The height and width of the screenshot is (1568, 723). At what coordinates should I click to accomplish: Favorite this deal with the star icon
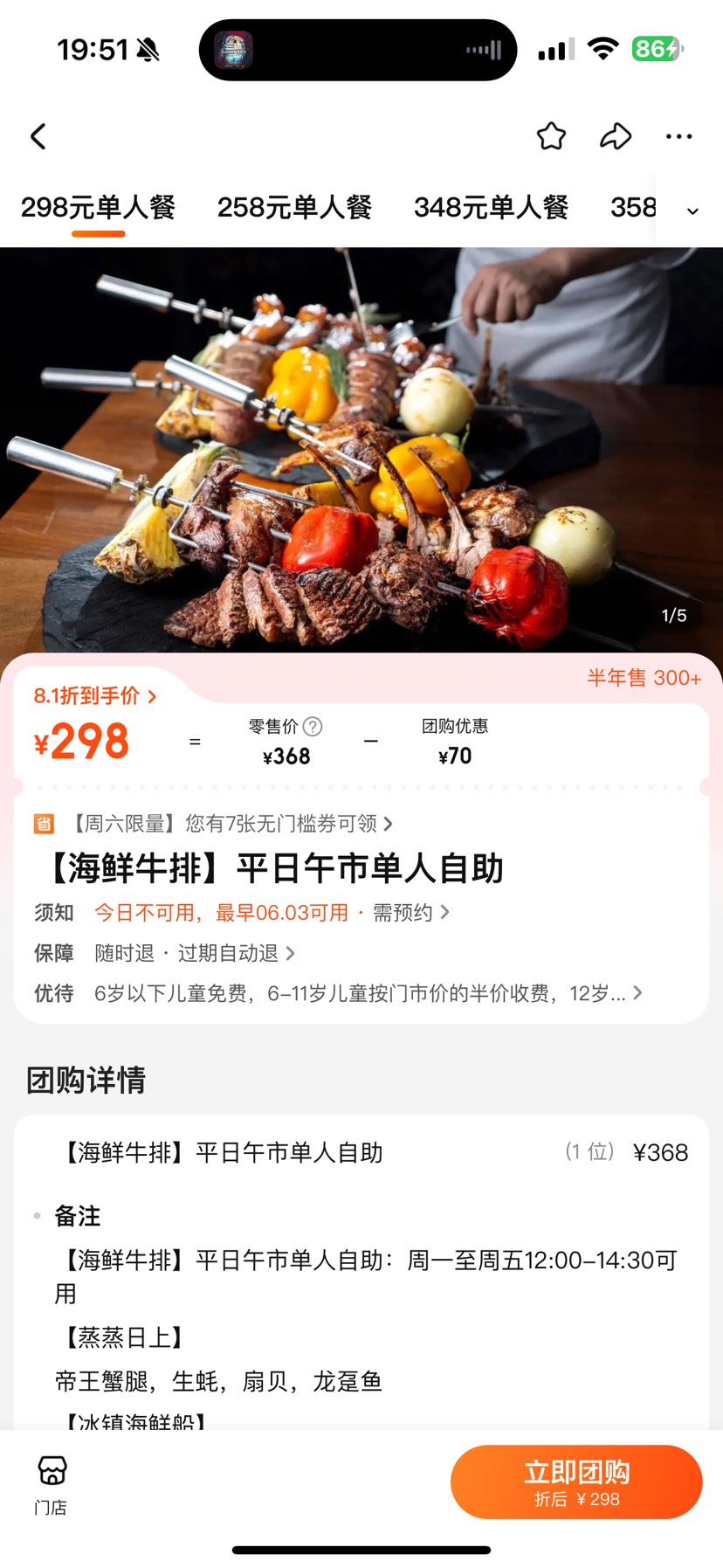[x=551, y=136]
